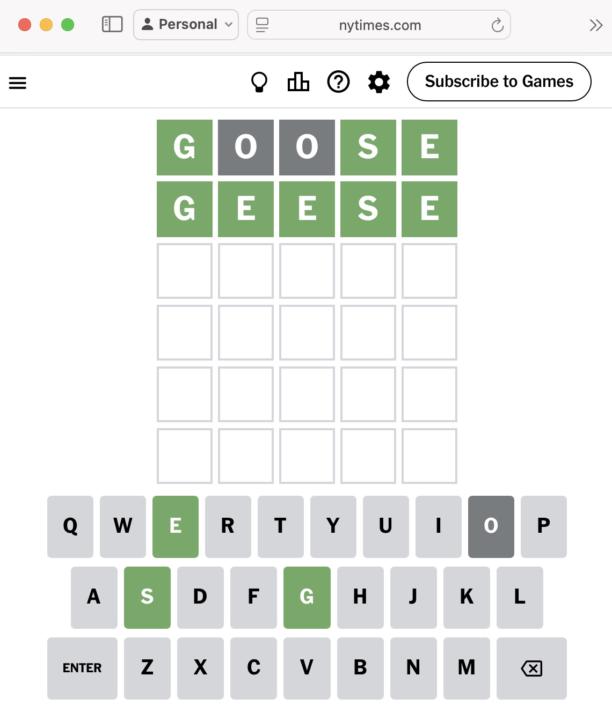
Task: Open the settings gear
Action: click(x=379, y=82)
